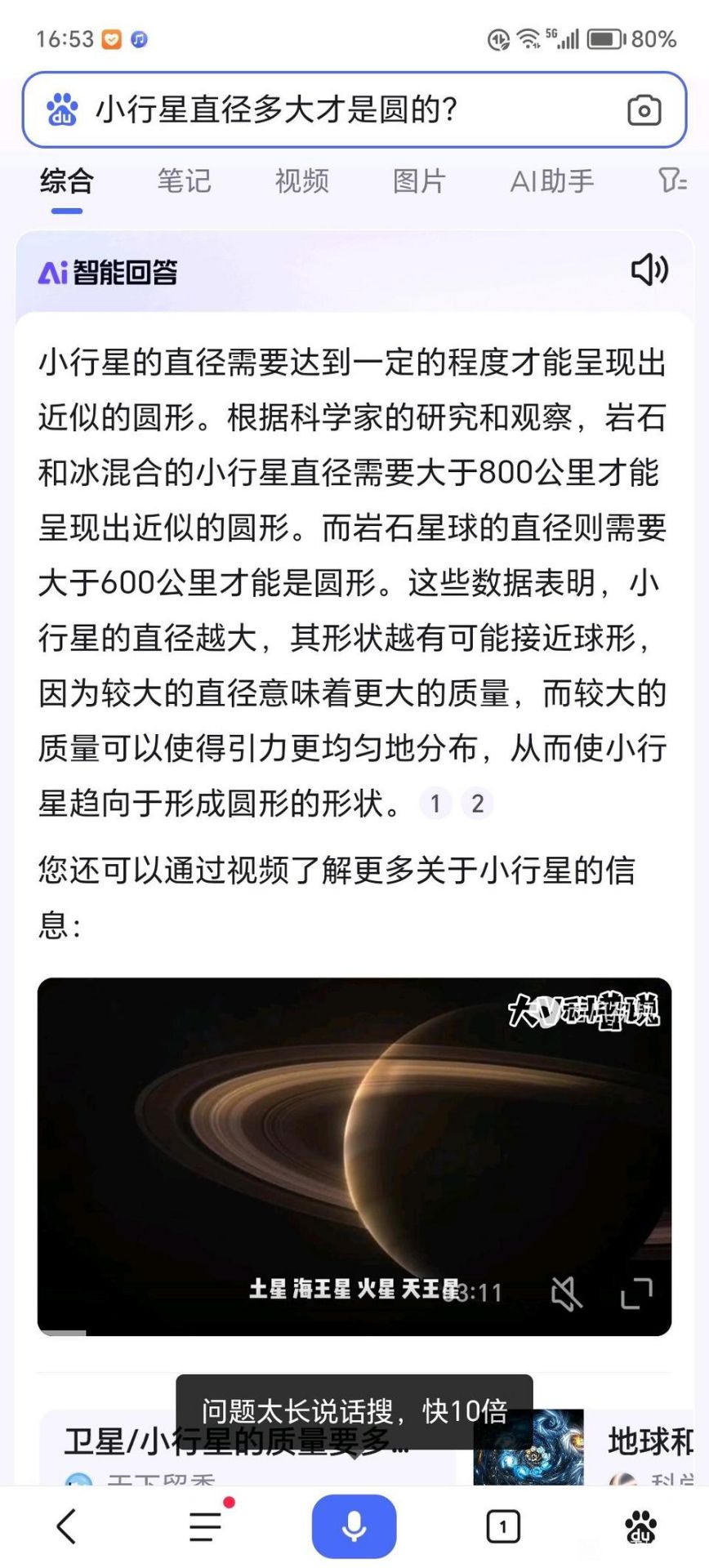
Task: Switch to the 视频 tab
Action: coord(301,180)
